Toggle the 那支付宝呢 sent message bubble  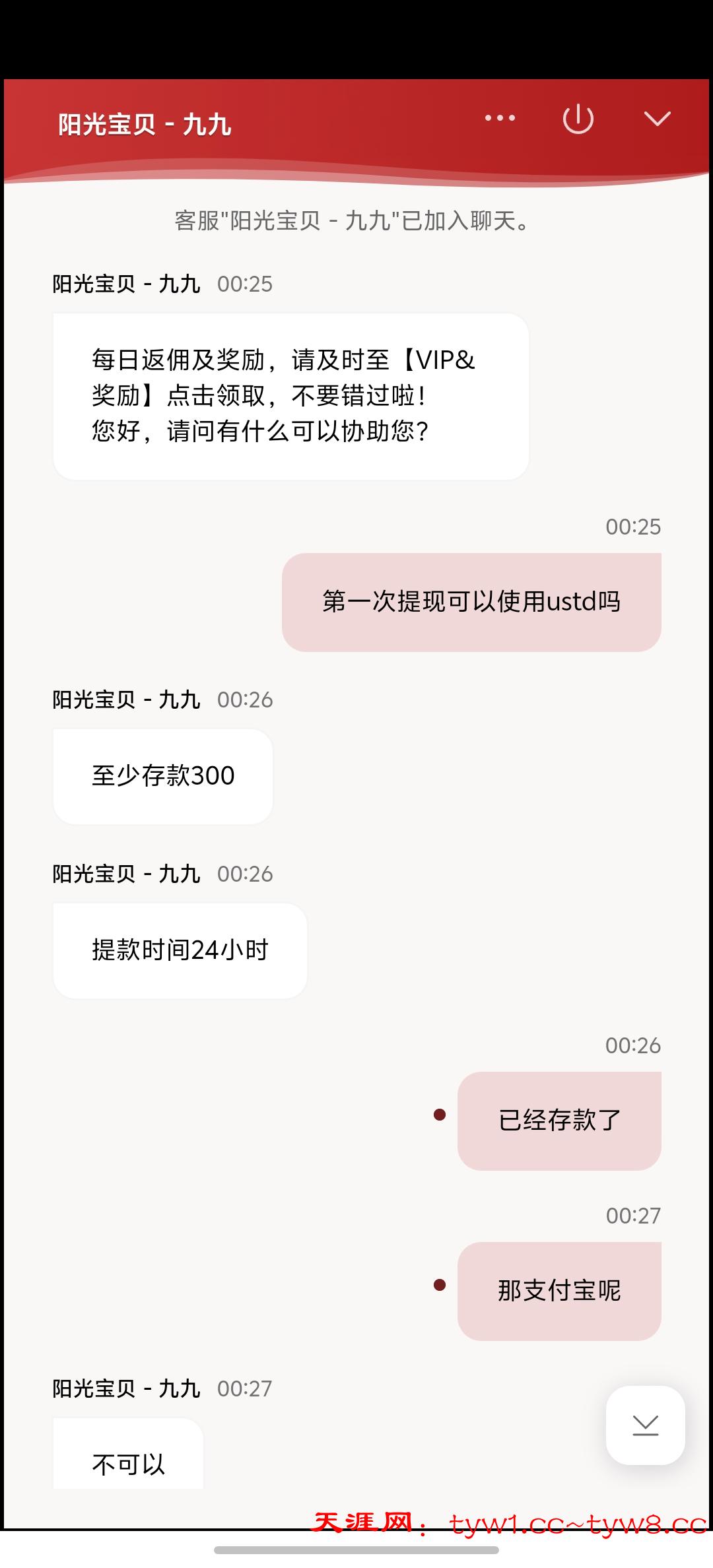559,1289
